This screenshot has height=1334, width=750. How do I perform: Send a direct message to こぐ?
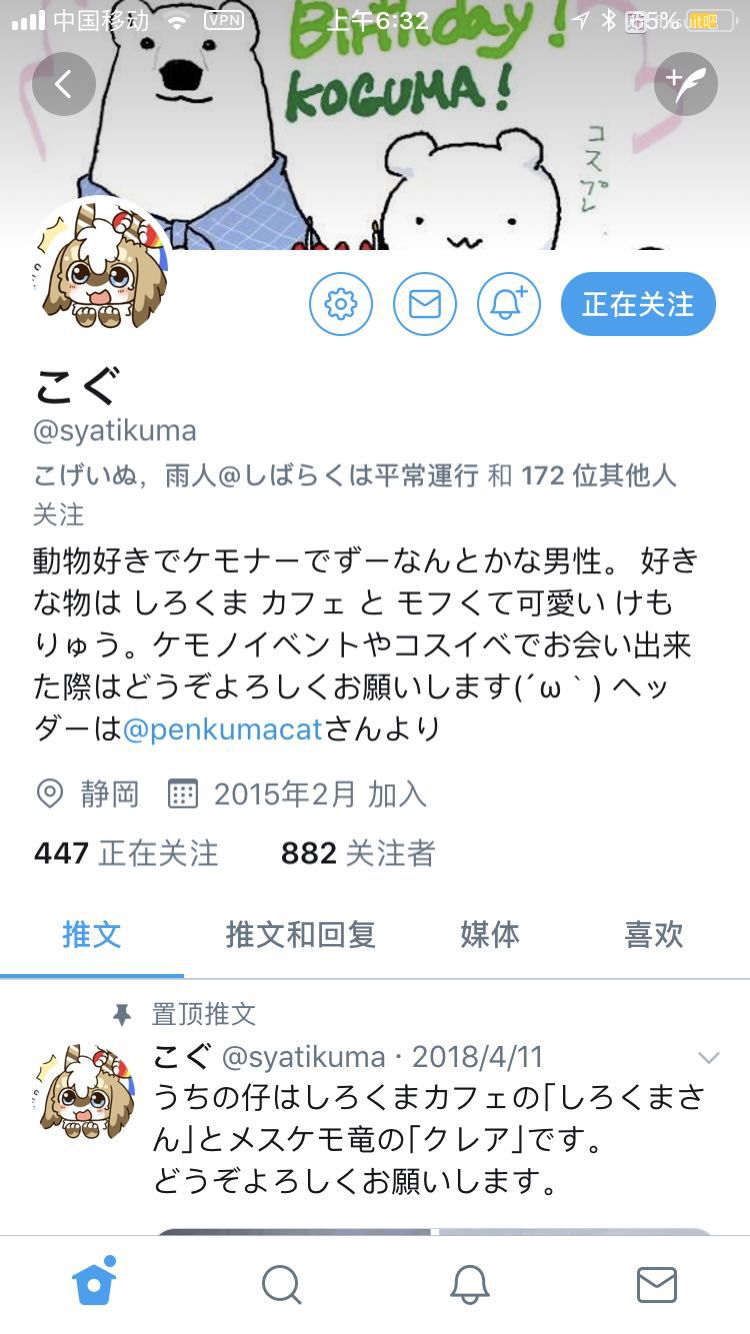point(425,303)
